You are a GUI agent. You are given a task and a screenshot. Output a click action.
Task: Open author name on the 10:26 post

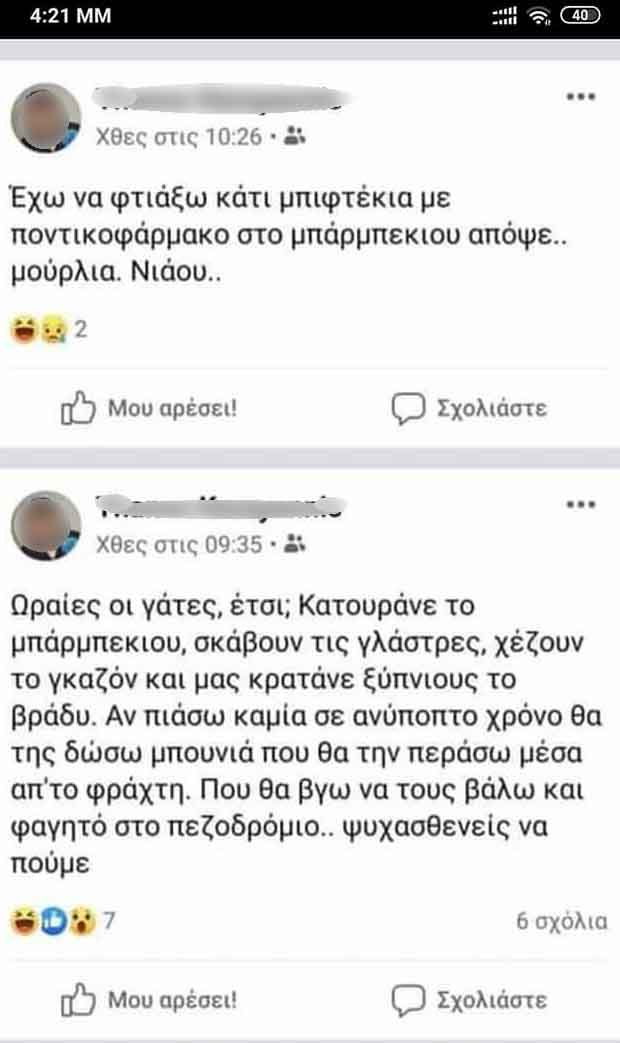click(225, 98)
